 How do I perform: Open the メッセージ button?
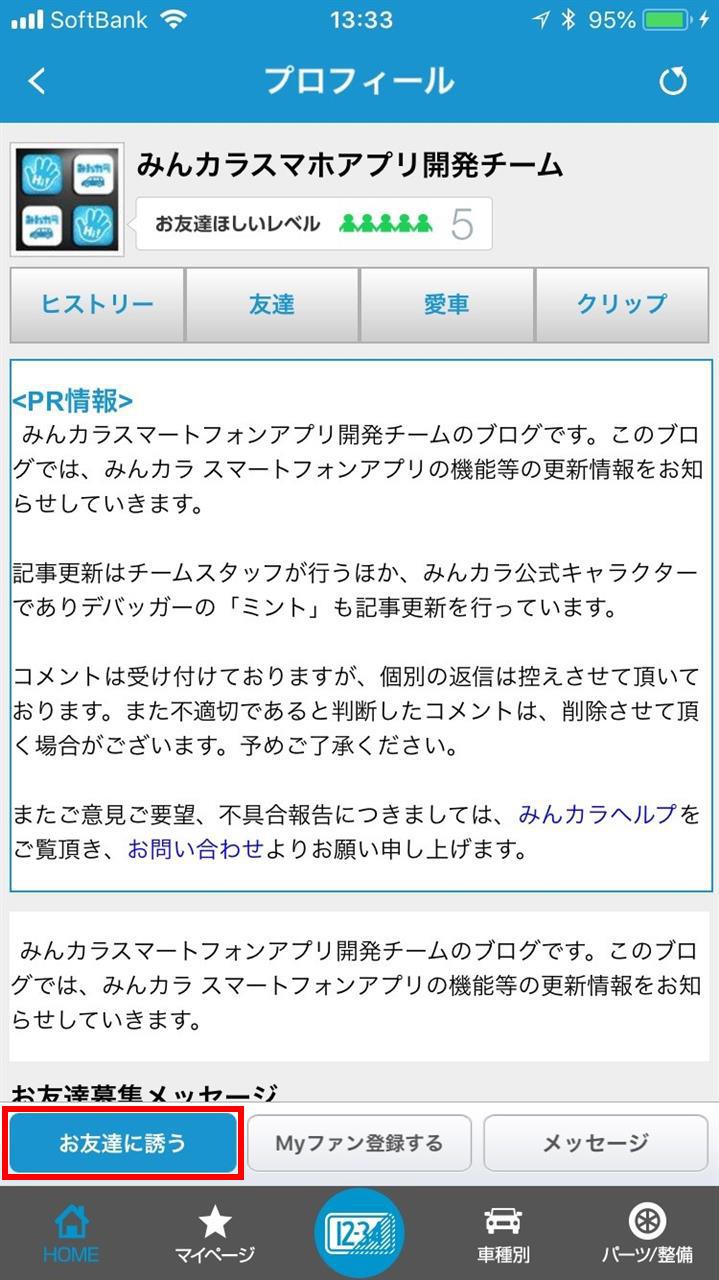click(x=595, y=1143)
